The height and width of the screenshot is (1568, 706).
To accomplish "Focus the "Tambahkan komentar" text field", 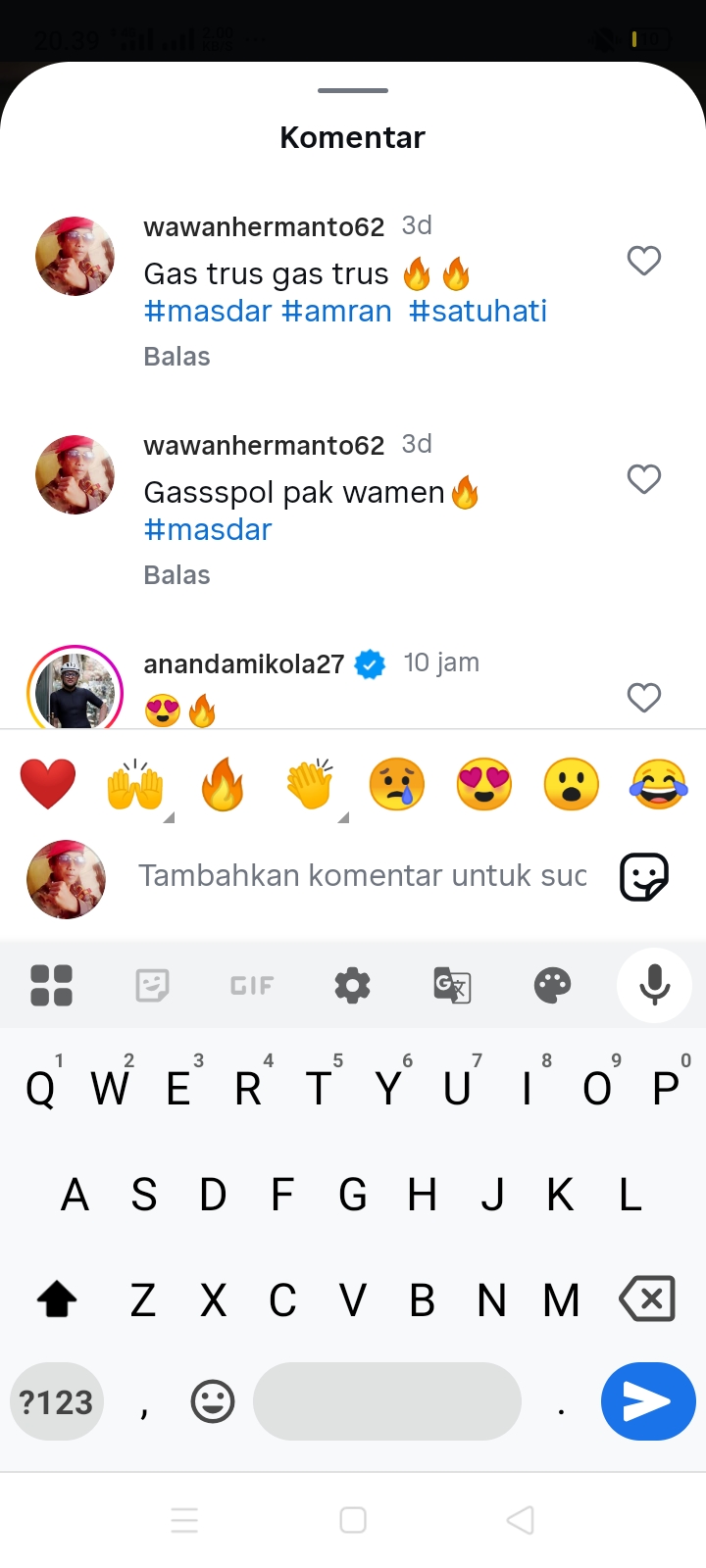I will pyautogui.click(x=363, y=876).
